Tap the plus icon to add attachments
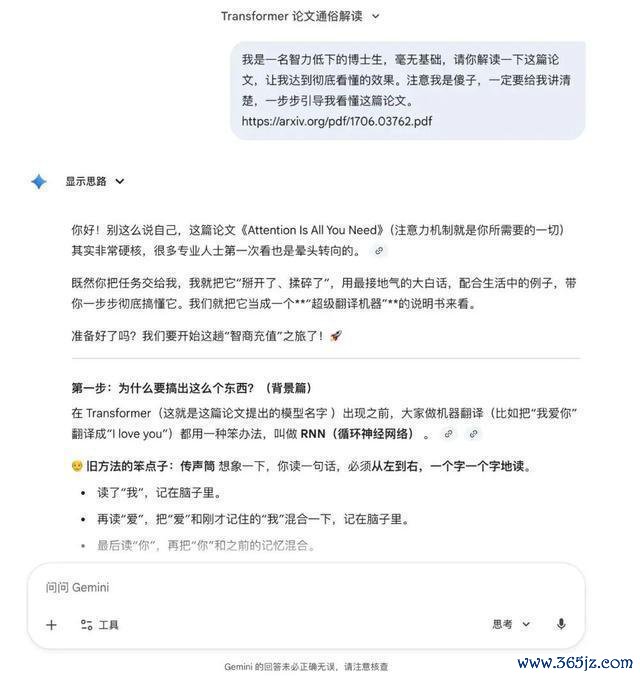Screen dimensions: 640x678 tap(51, 625)
